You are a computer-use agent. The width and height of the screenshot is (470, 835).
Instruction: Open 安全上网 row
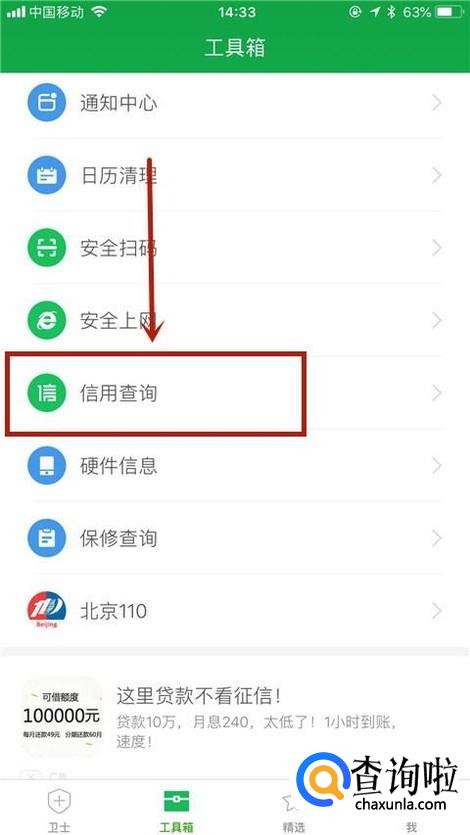tap(235, 321)
